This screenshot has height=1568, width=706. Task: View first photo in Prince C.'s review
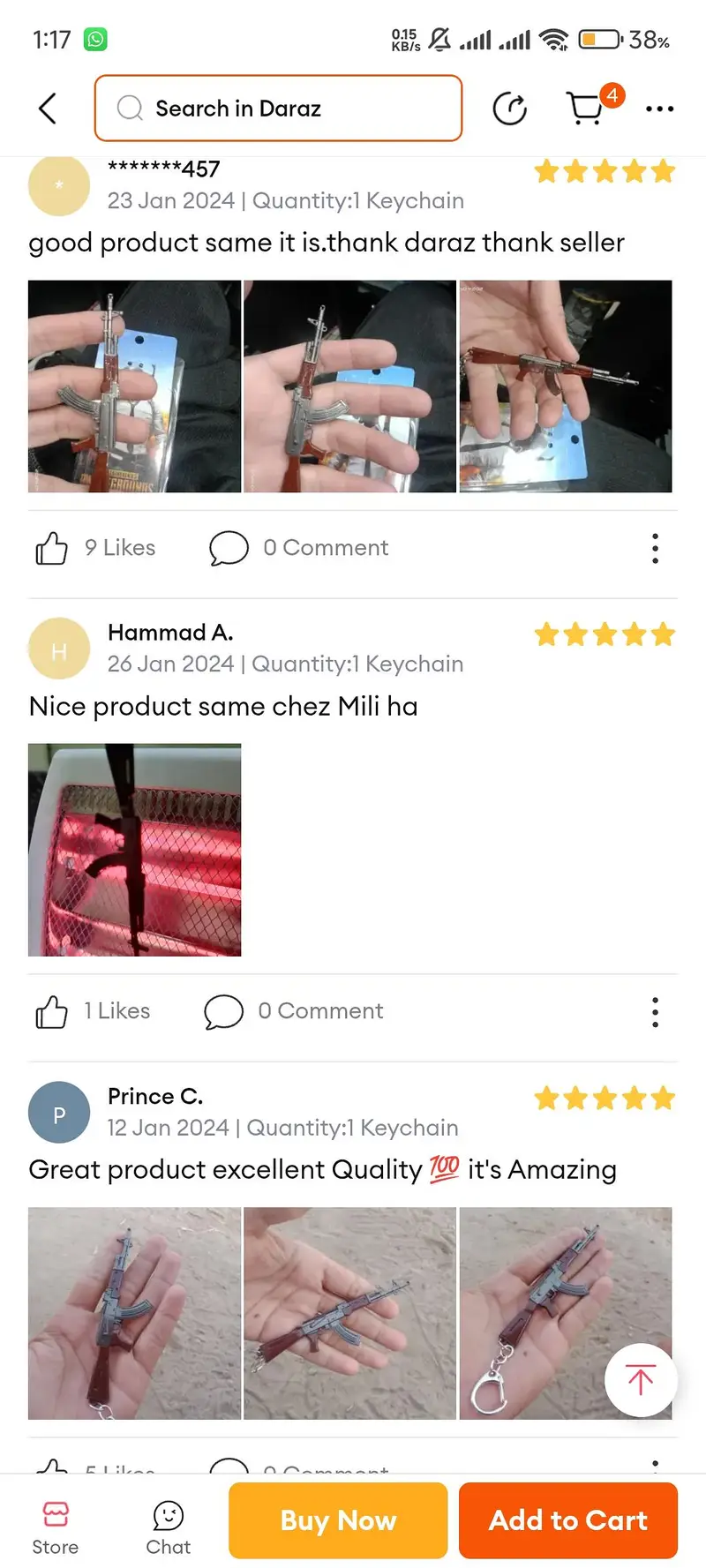134,1313
